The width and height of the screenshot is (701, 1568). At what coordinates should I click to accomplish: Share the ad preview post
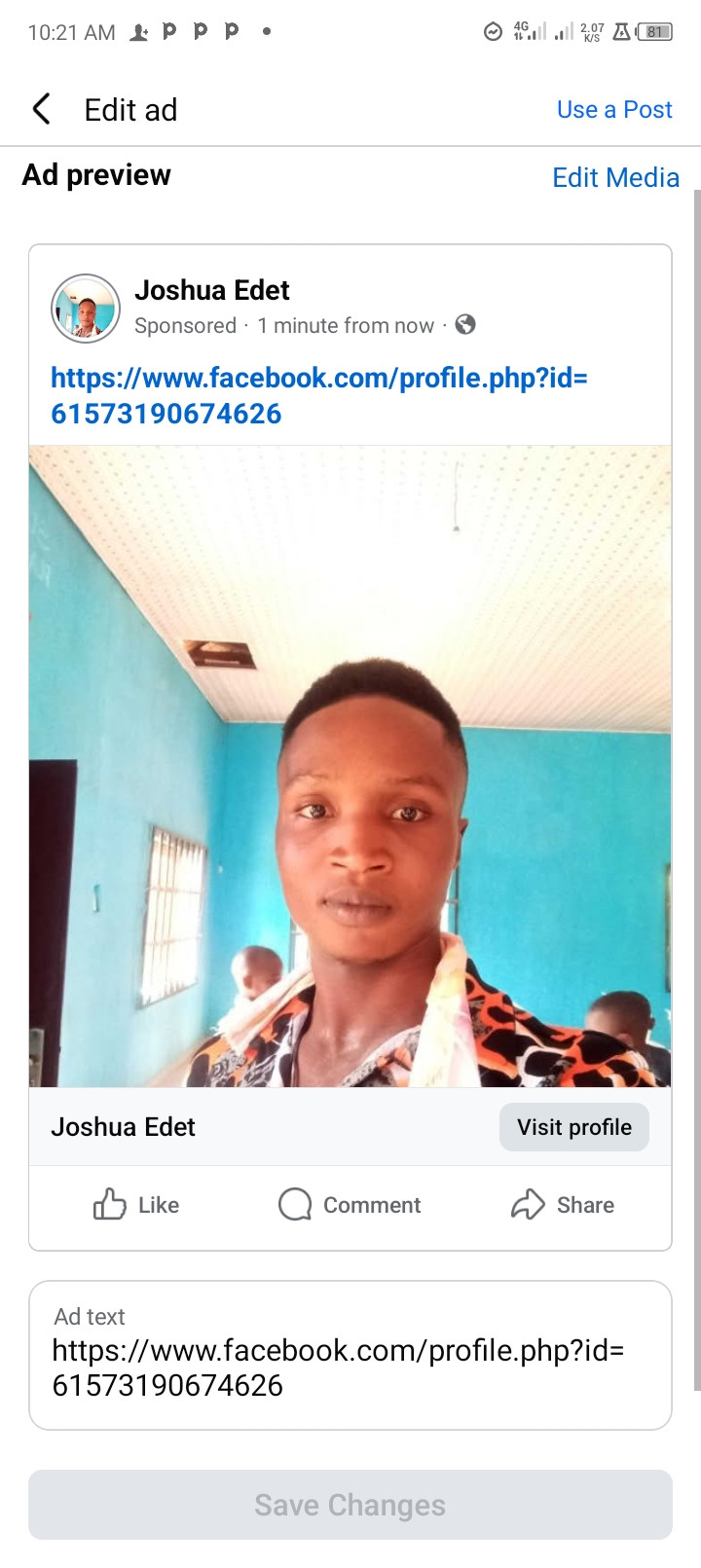click(x=563, y=1205)
